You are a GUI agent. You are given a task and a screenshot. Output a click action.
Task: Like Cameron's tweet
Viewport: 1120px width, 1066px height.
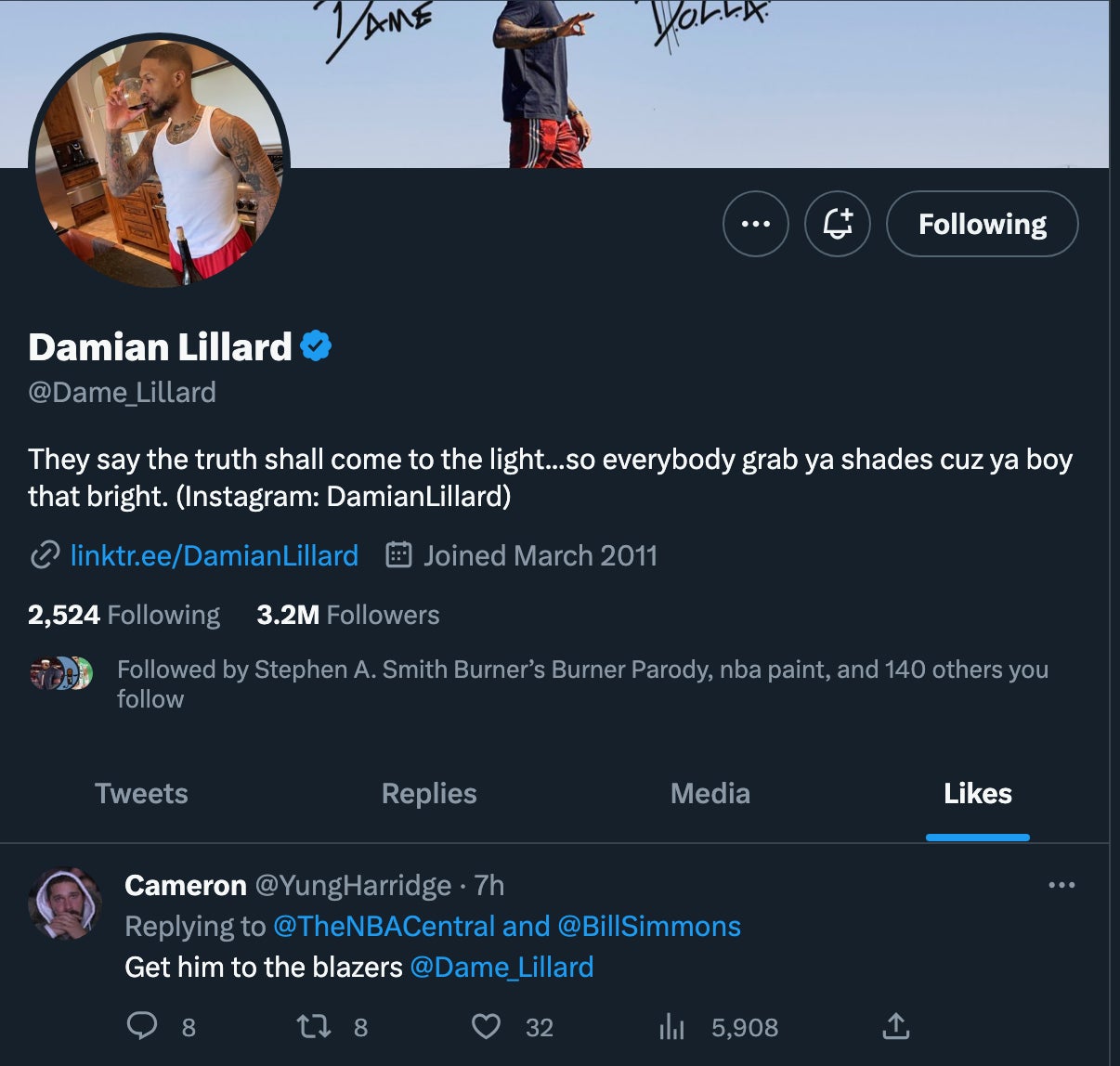[x=486, y=1026]
